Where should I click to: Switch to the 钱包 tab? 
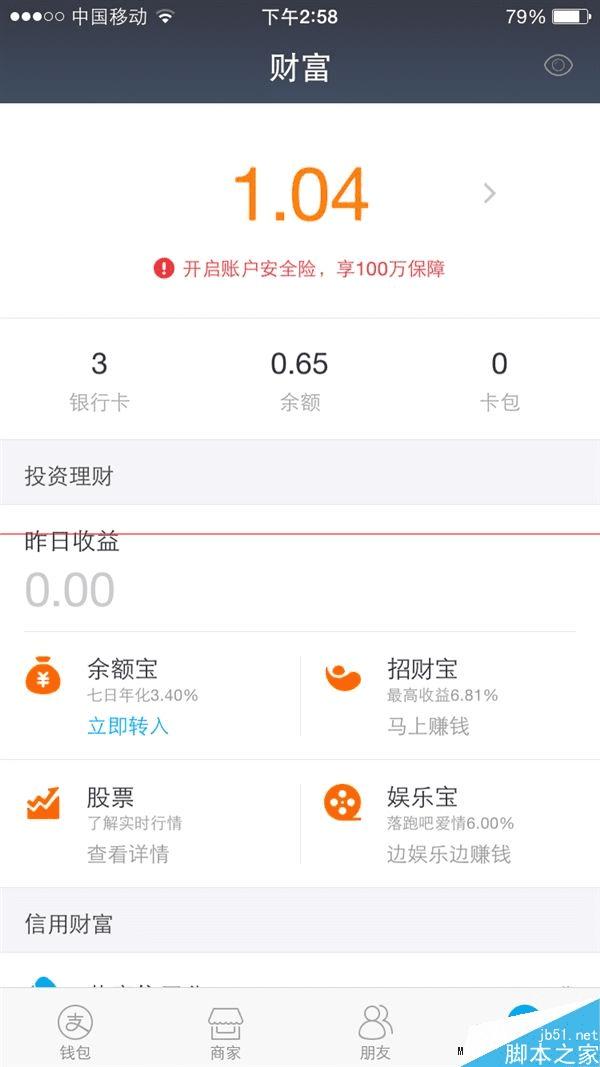[75, 1030]
